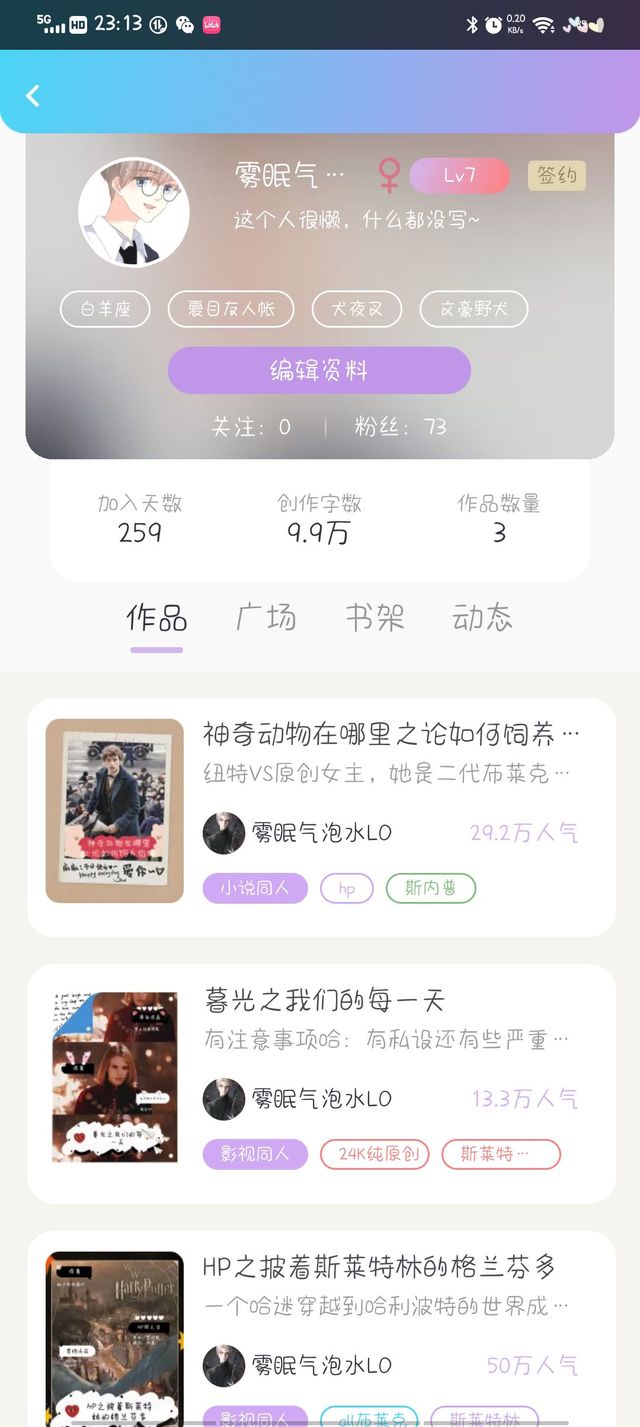Screen dimensions: 640x1427
Task: Switch to the 动态 tab
Action: [482, 618]
